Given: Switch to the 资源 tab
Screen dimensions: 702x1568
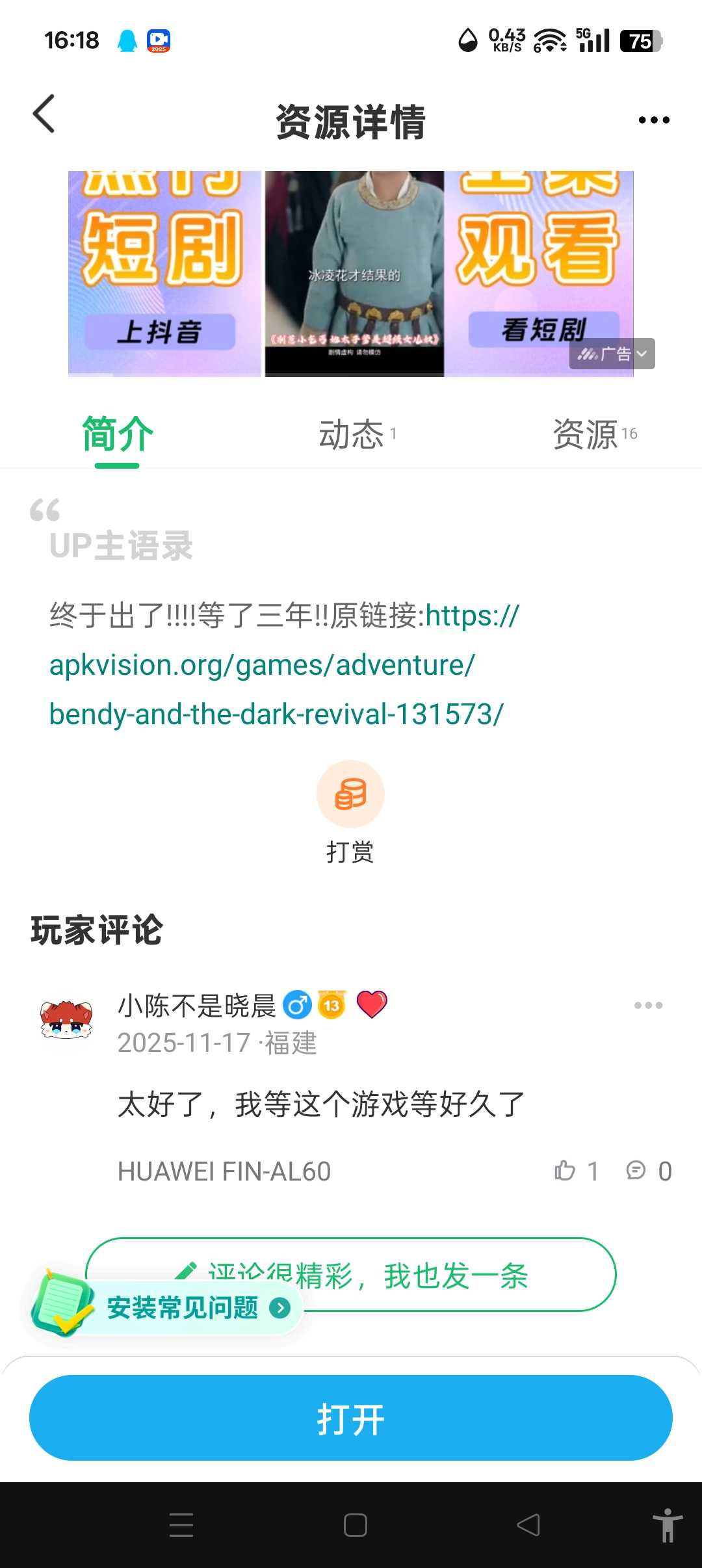Looking at the screenshot, I should click(x=593, y=434).
